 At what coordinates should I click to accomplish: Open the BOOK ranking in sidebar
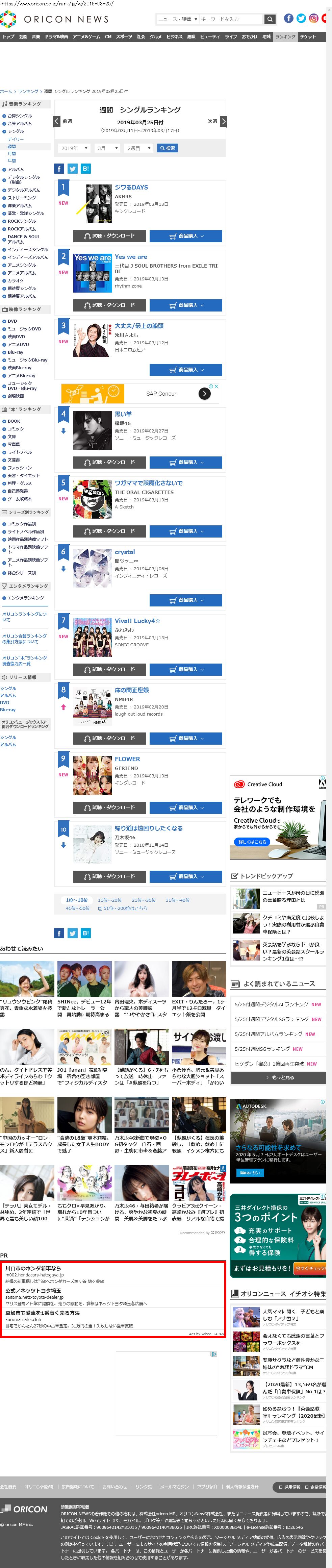point(14,421)
